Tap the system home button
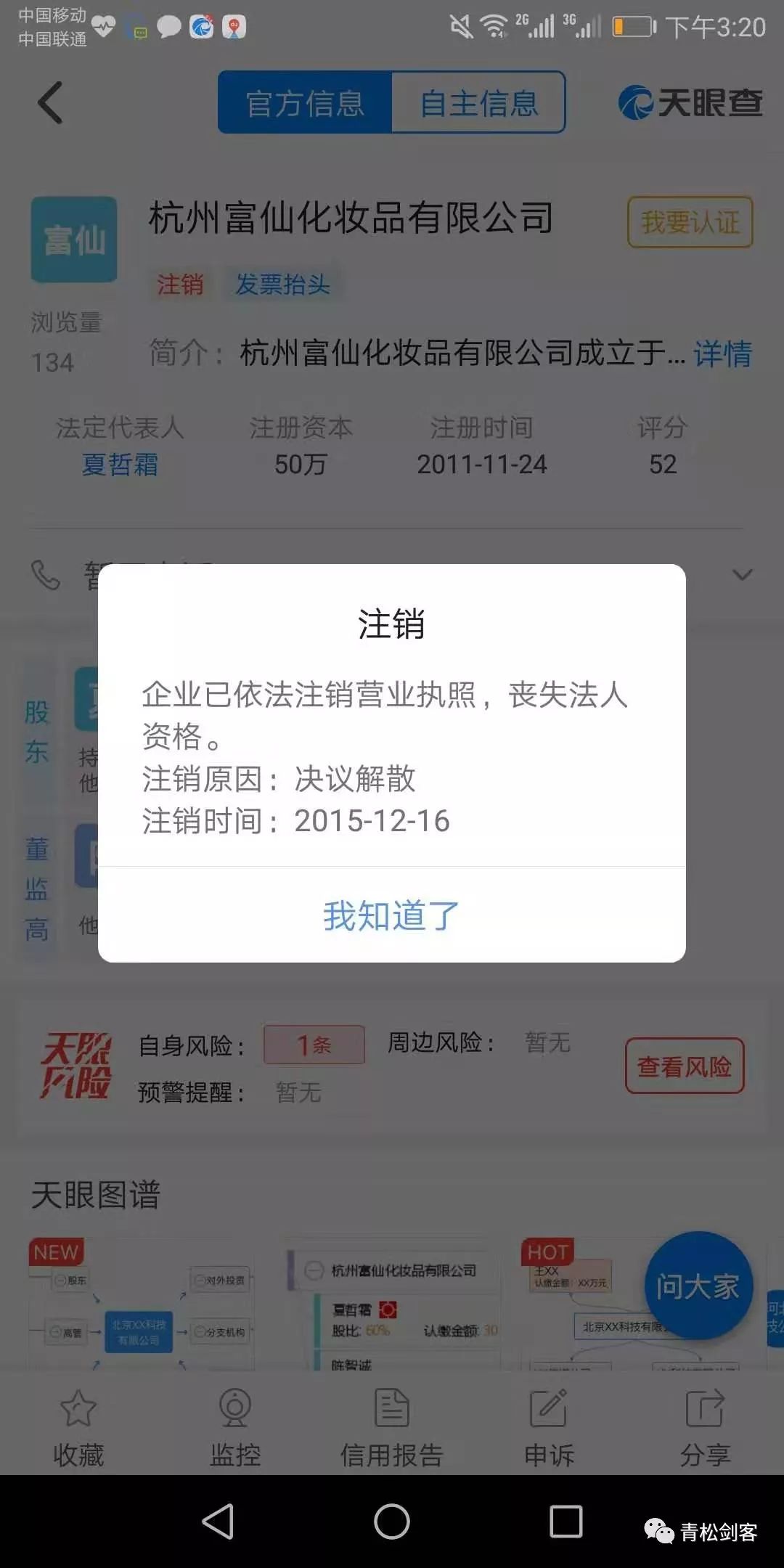 coord(392,1521)
